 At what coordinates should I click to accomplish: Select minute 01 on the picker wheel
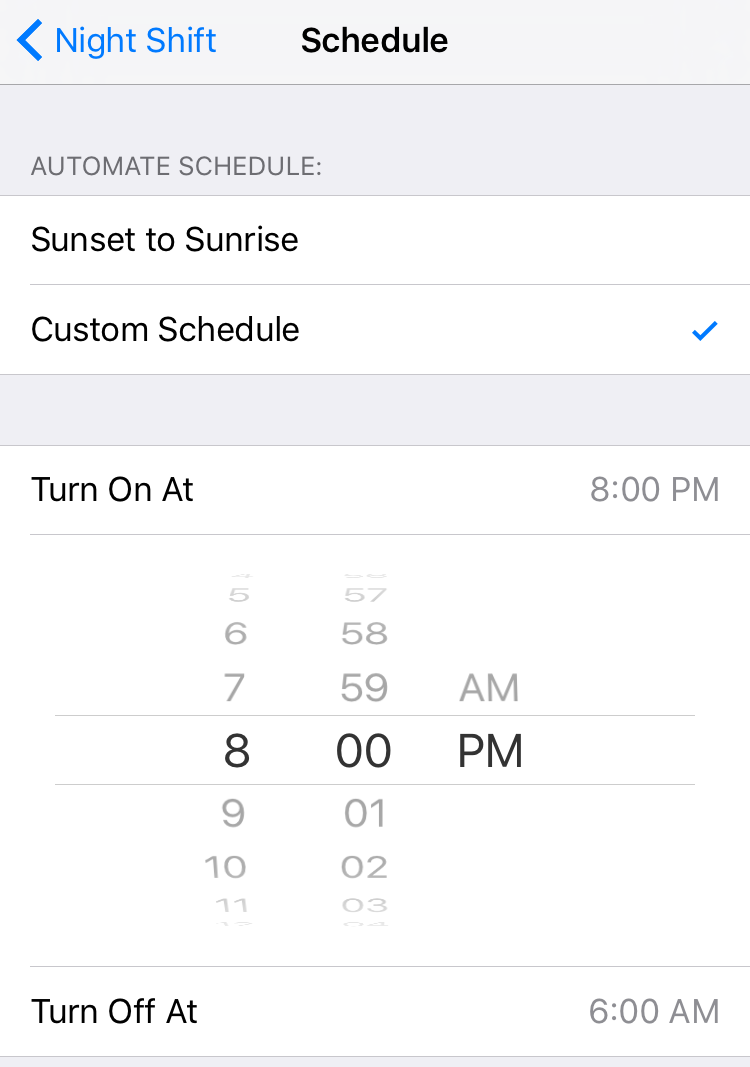tap(363, 813)
